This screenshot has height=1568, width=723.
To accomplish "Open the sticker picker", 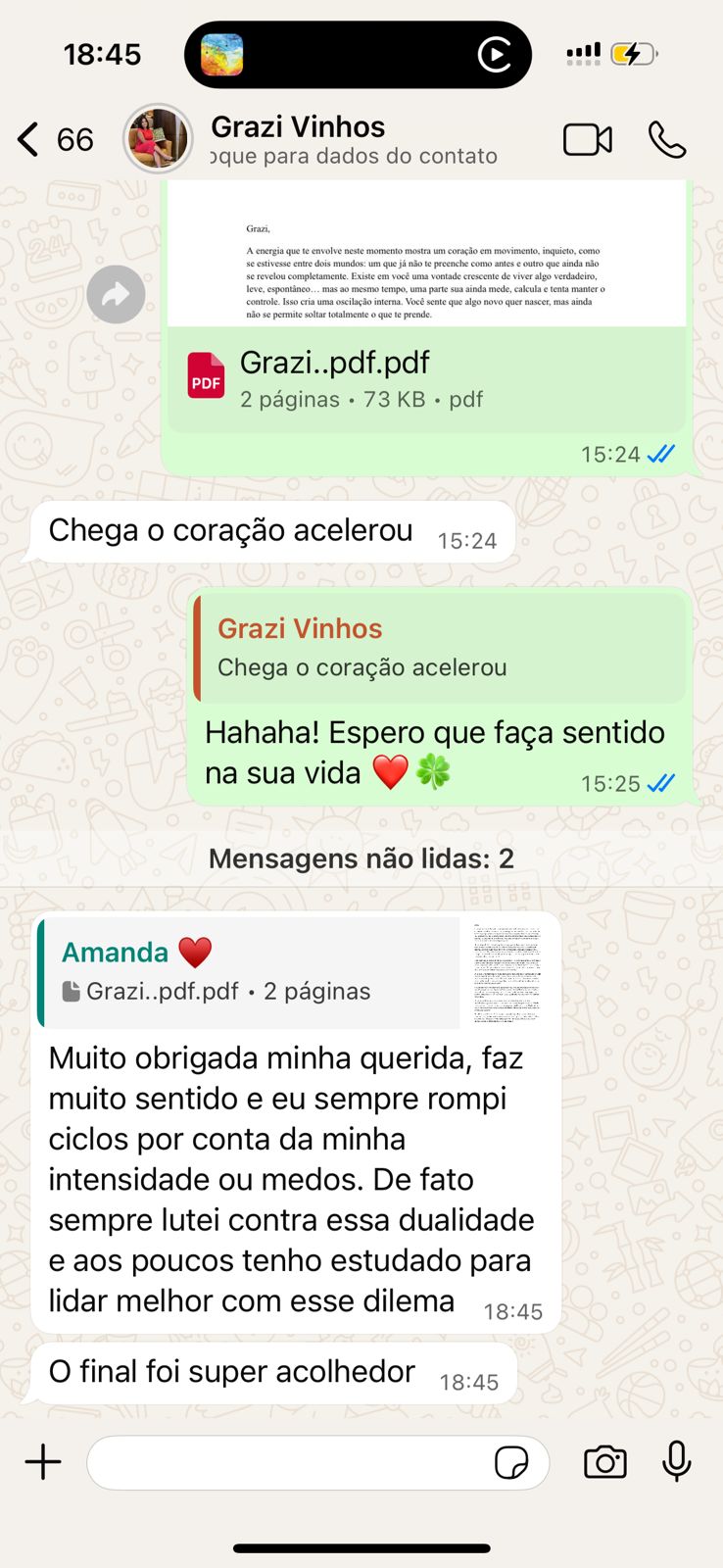I will tap(511, 1462).
